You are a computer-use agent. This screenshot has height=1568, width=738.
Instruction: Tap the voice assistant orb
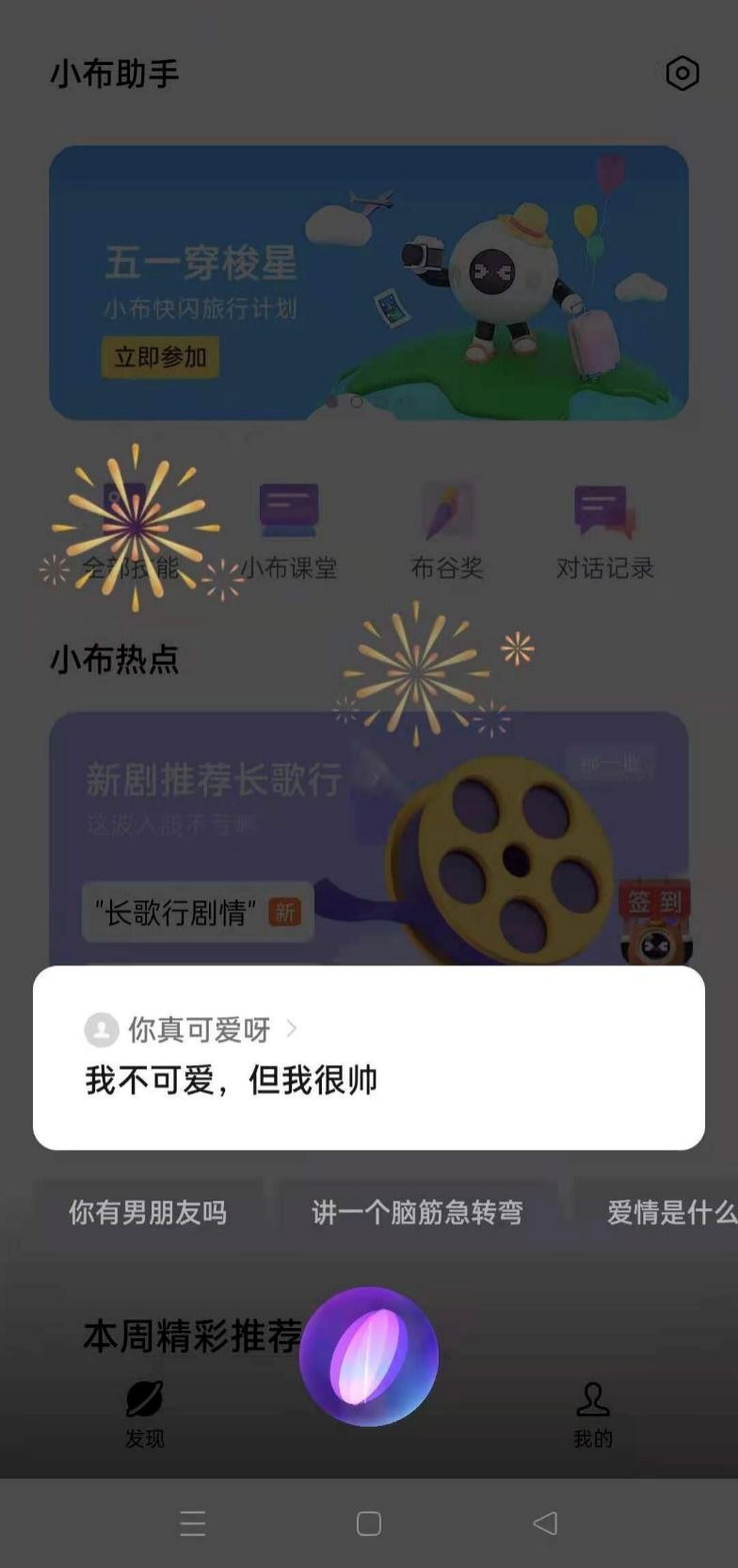point(369,1357)
